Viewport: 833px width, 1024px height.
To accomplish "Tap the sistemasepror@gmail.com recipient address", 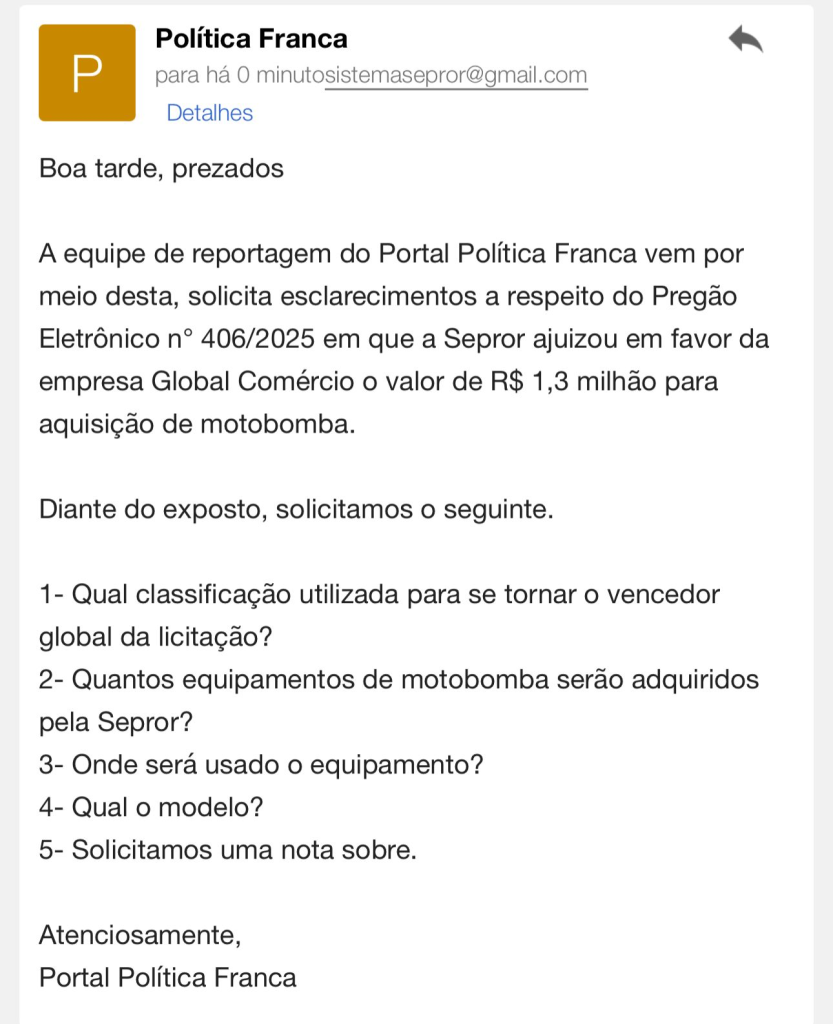I will [457, 76].
